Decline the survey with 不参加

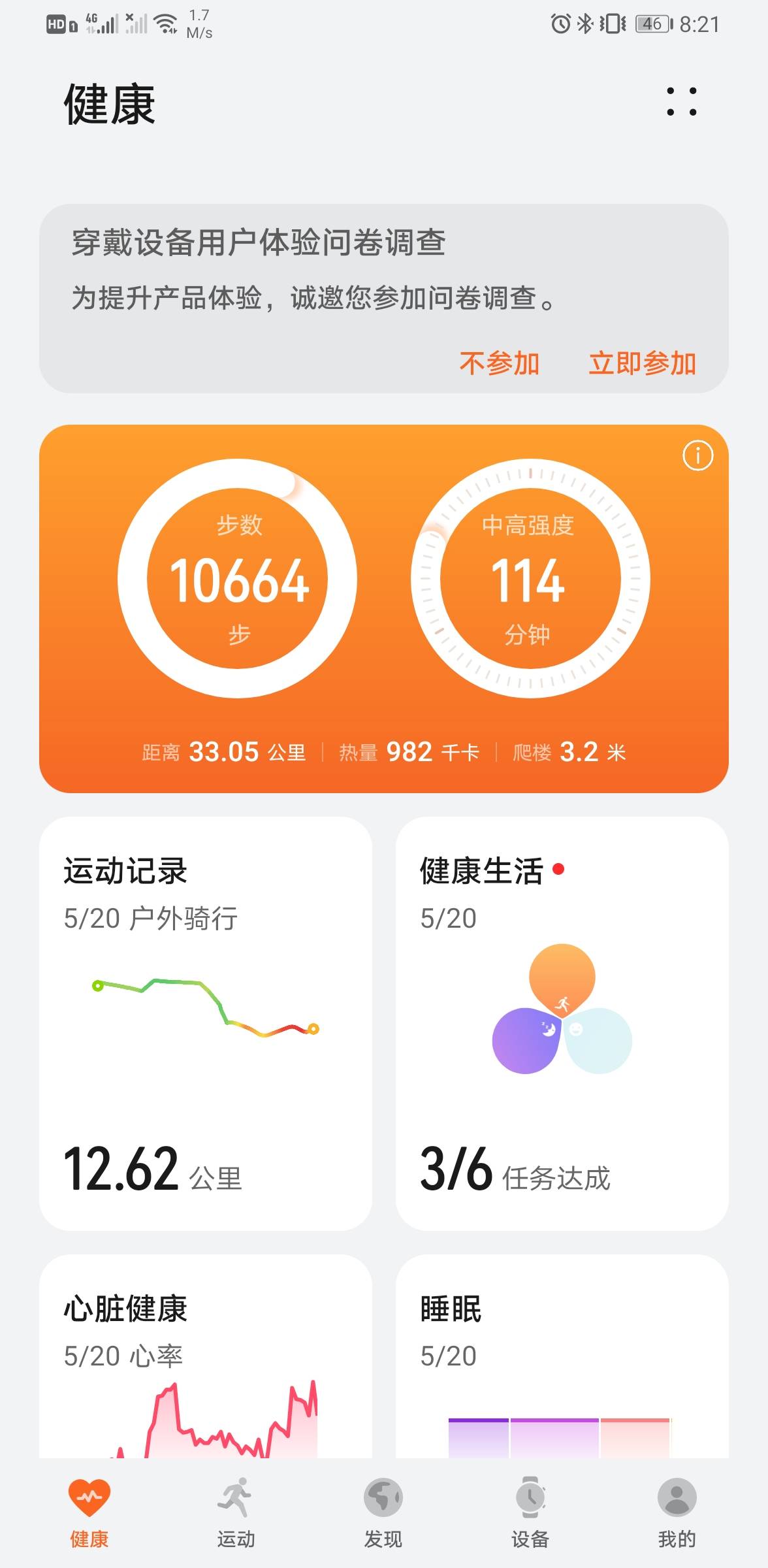click(500, 363)
